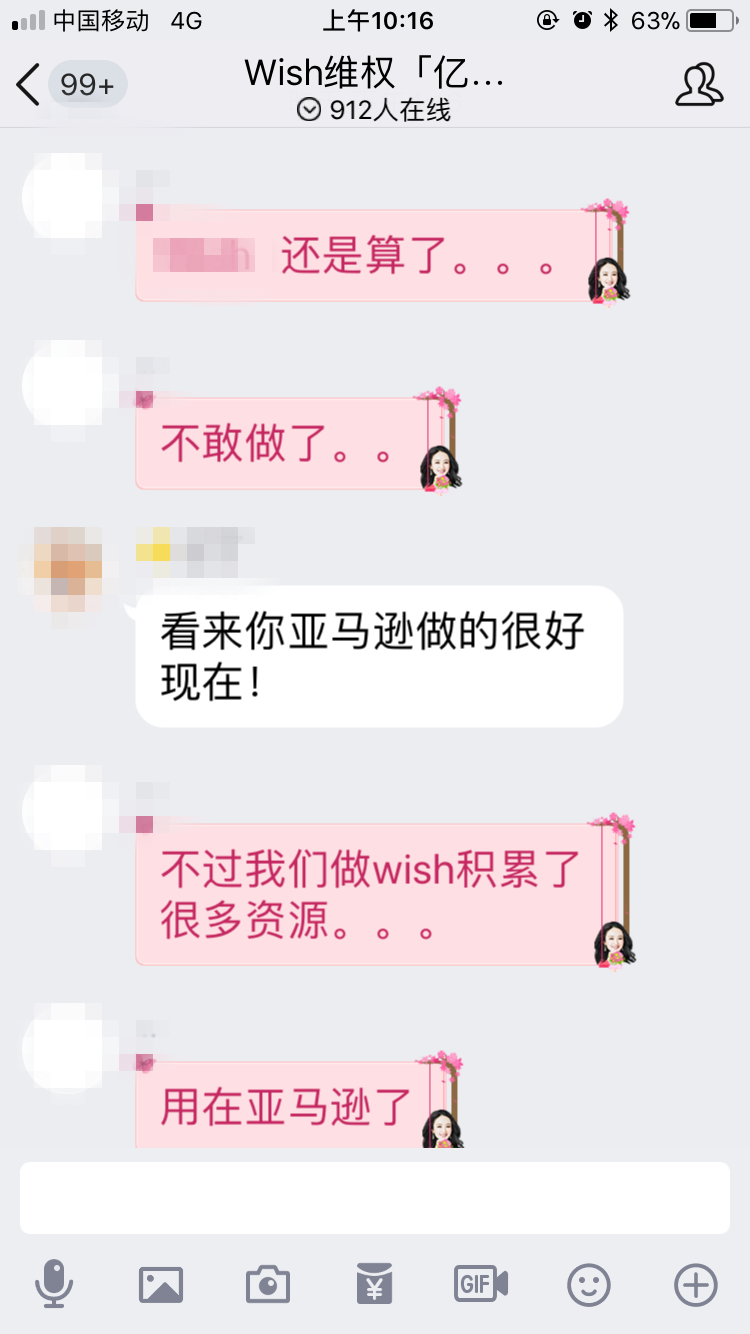Open avatar of the 看来你亚马逊做的很好 sender
The width and height of the screenshot is (750, 1334).
[67, 570]
